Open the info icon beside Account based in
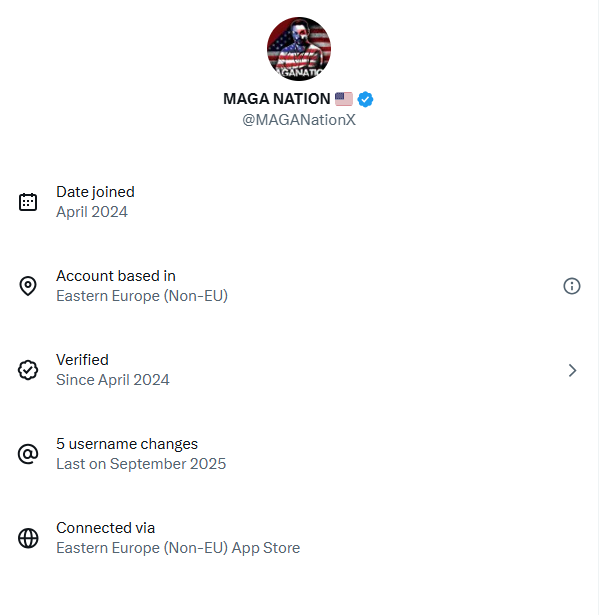The height and width of the screenshot is (615, 613). [x=572, y=286]
